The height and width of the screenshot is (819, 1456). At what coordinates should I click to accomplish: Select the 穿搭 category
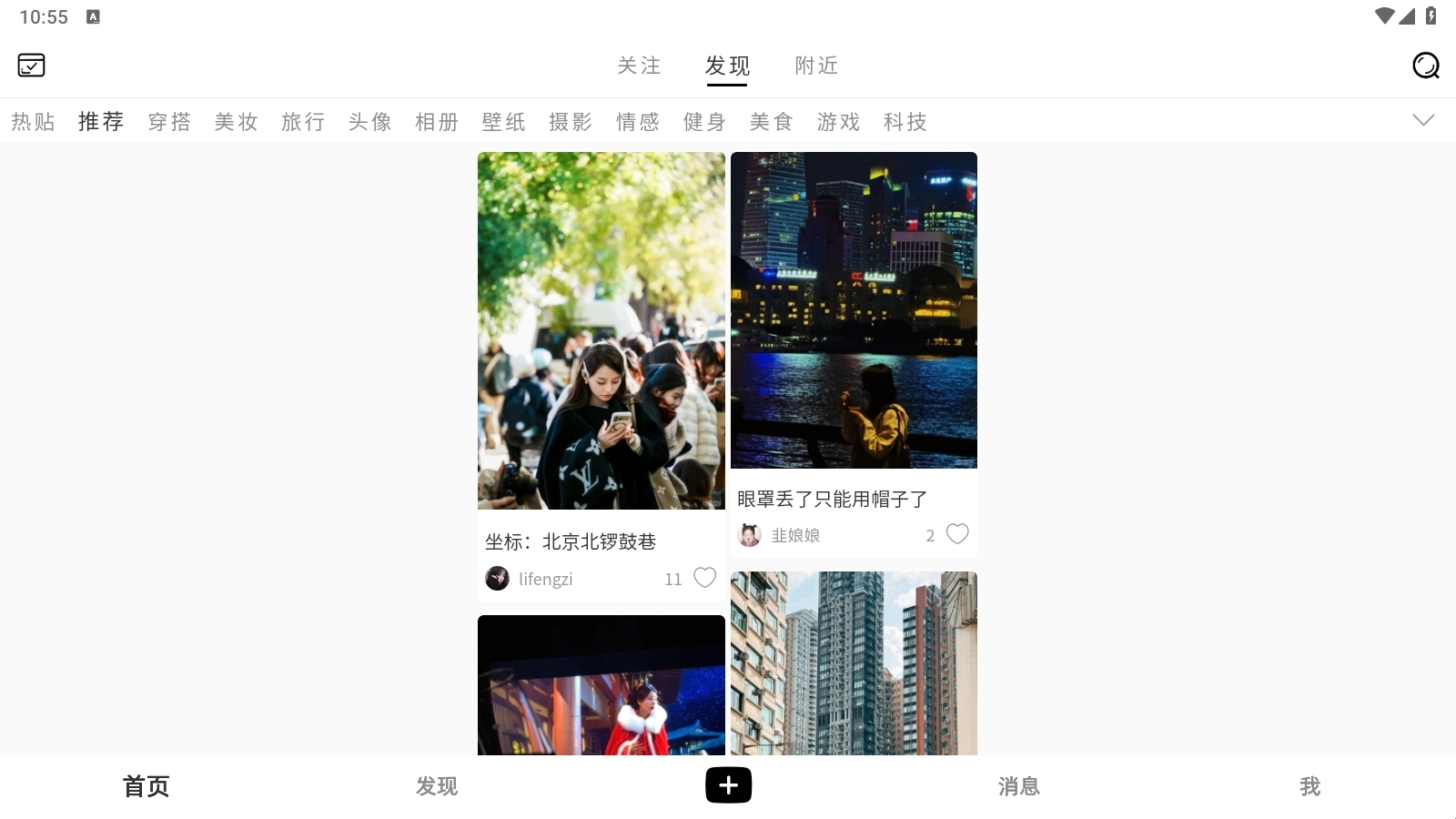[169, 122]
